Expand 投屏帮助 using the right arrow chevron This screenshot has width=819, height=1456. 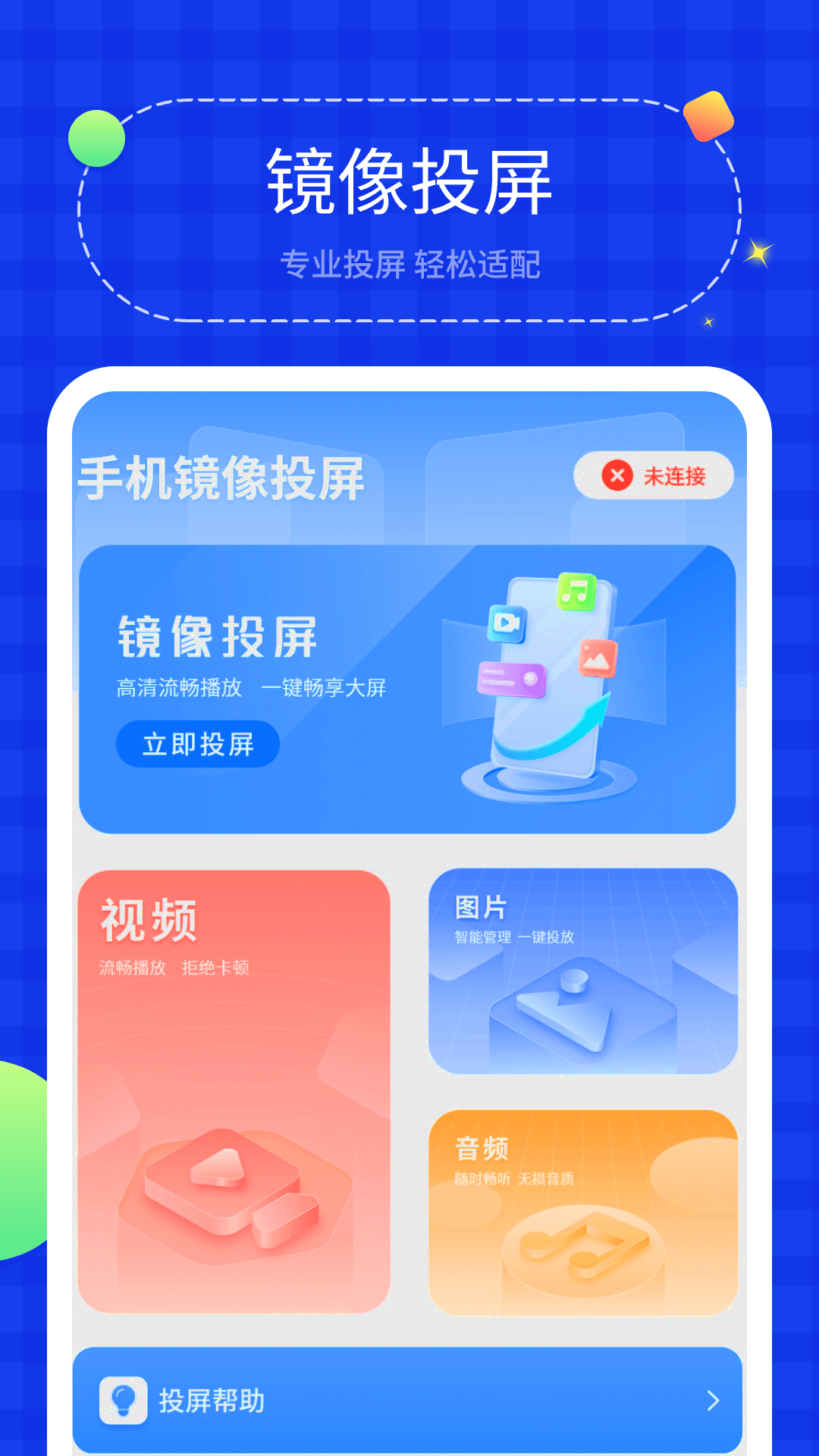point(711,1401)
